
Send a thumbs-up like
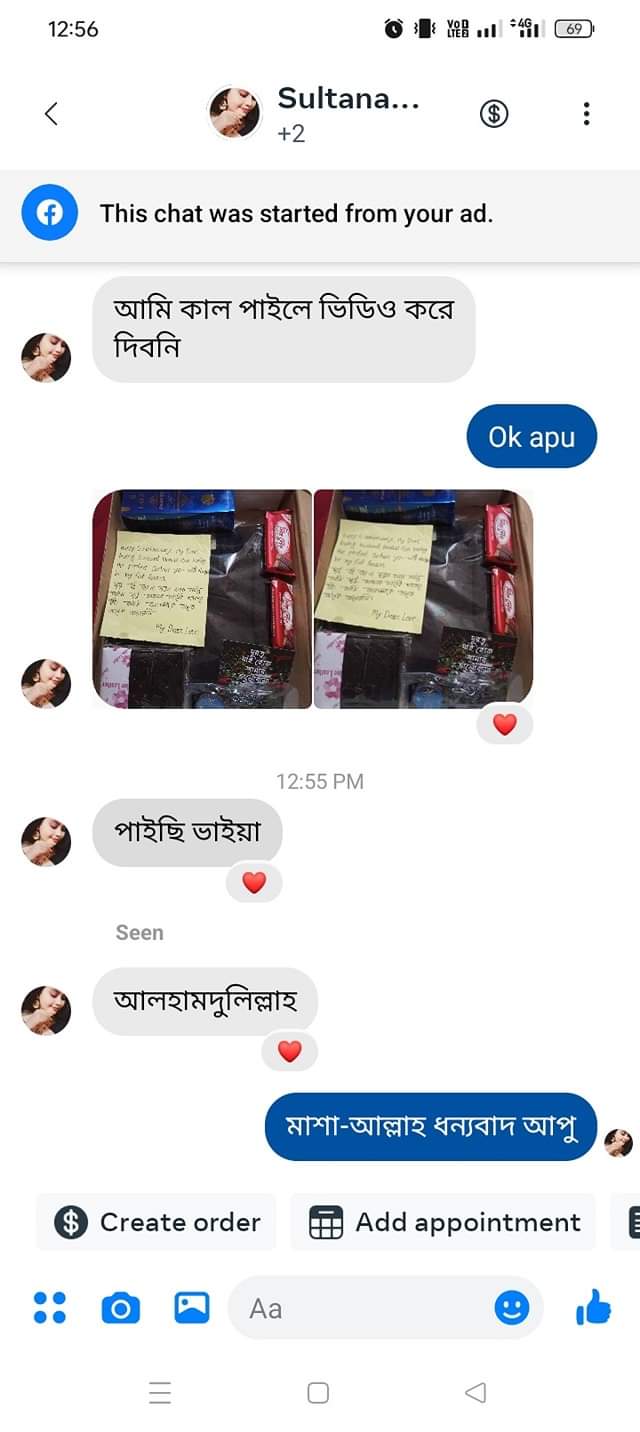594,1307
